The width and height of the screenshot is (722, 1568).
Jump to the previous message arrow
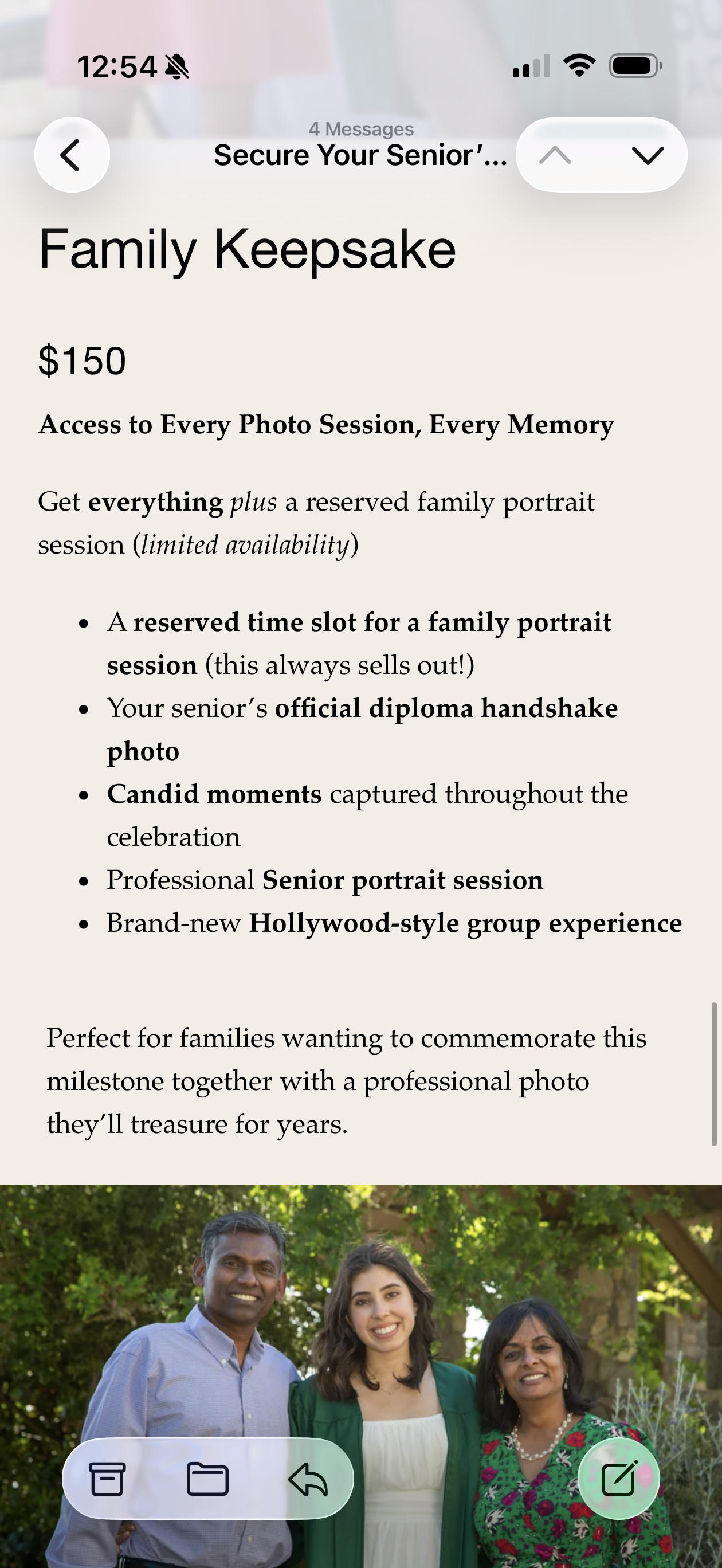[555, 155]
